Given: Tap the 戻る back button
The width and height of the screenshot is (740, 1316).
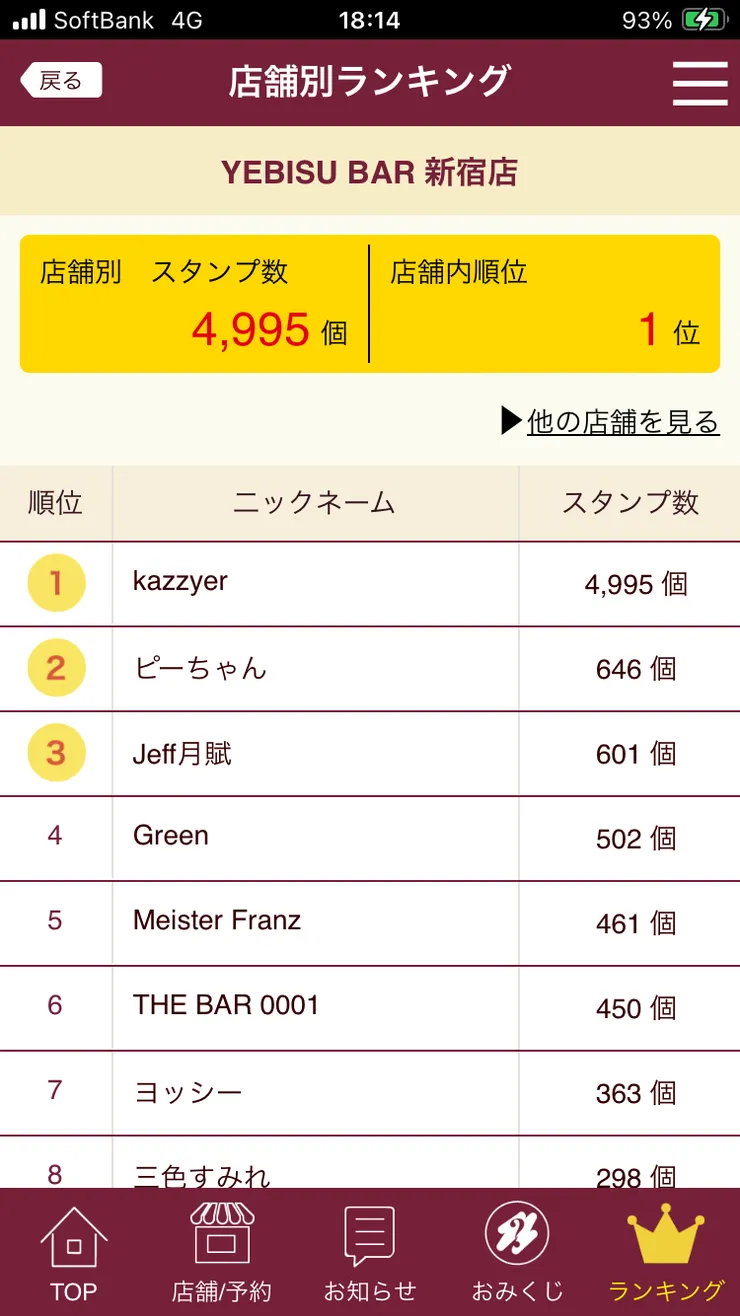Looking at the screenshot, I should [x=61, y=78].
